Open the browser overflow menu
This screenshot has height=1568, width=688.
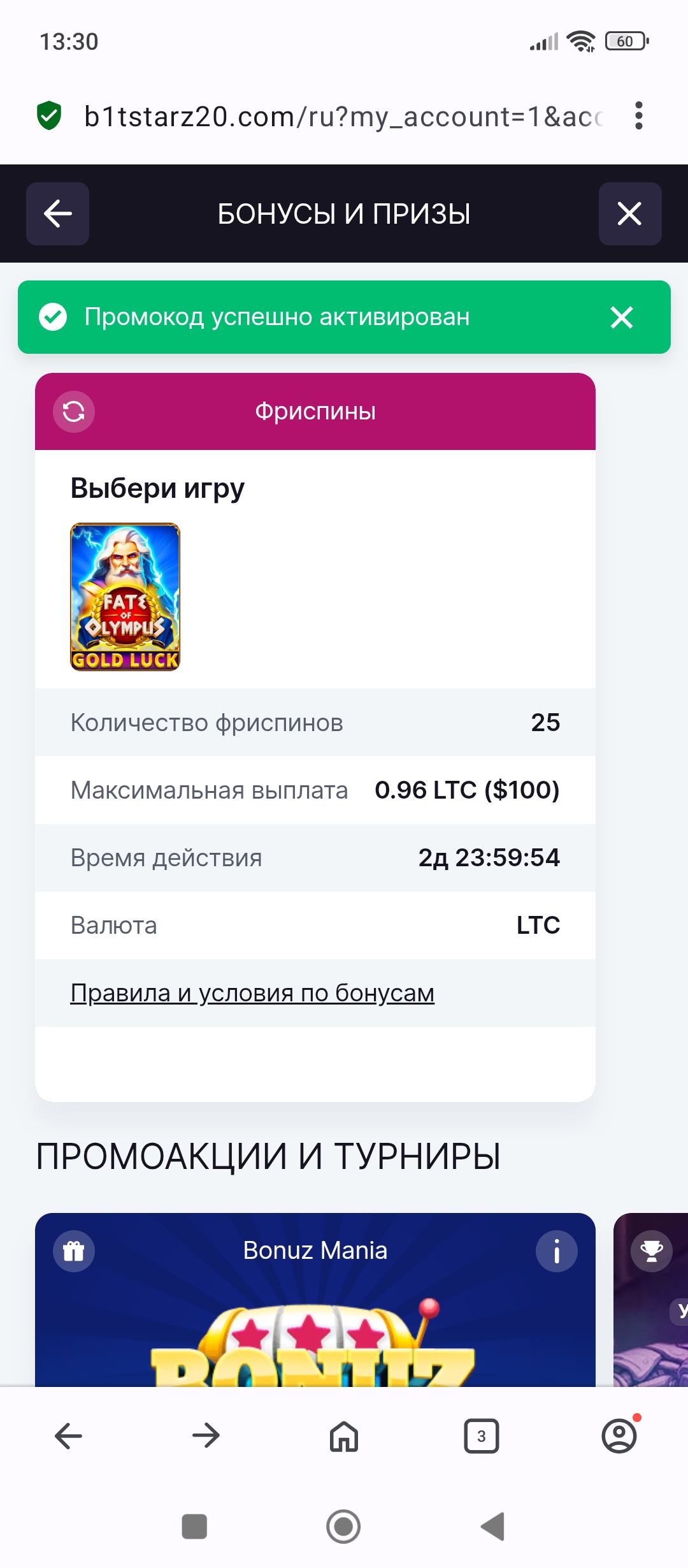[638, 116]
